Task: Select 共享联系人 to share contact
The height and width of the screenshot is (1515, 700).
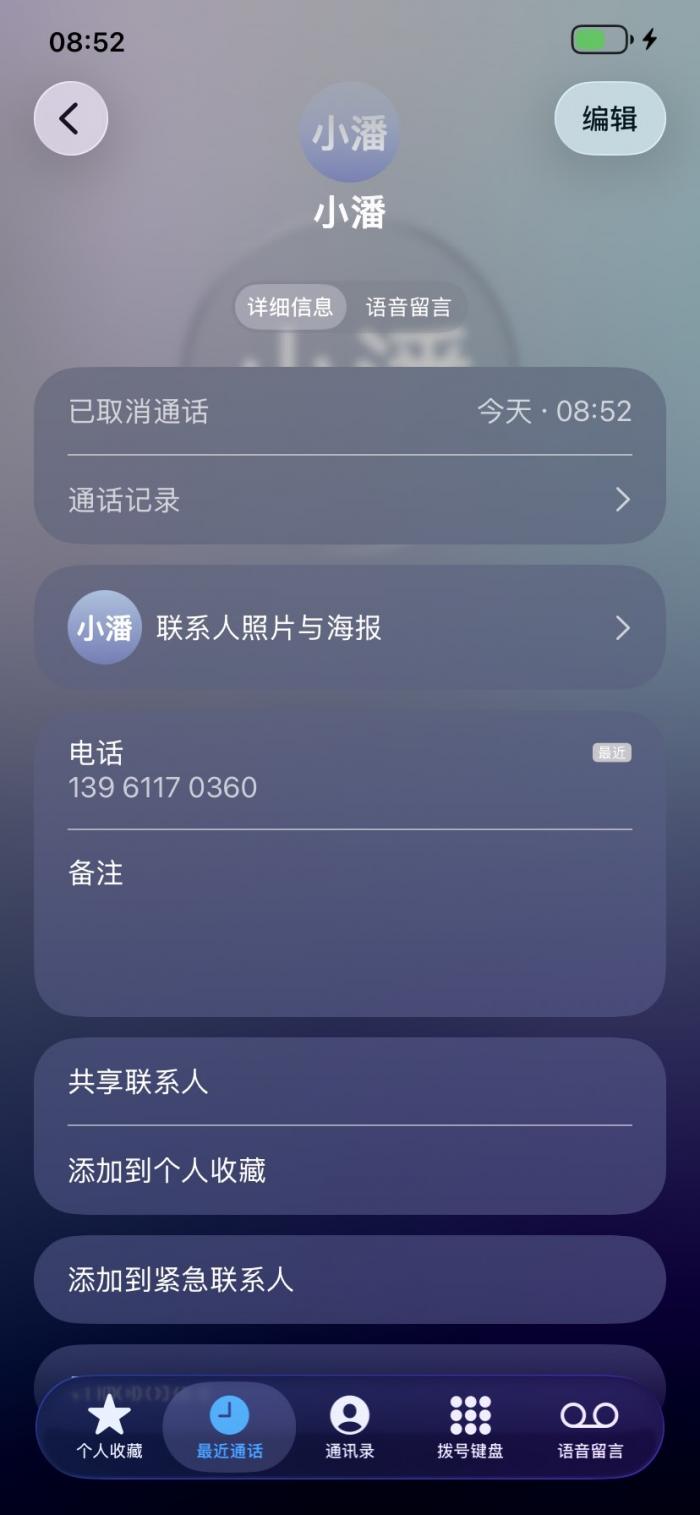Action: (349, 1082)
